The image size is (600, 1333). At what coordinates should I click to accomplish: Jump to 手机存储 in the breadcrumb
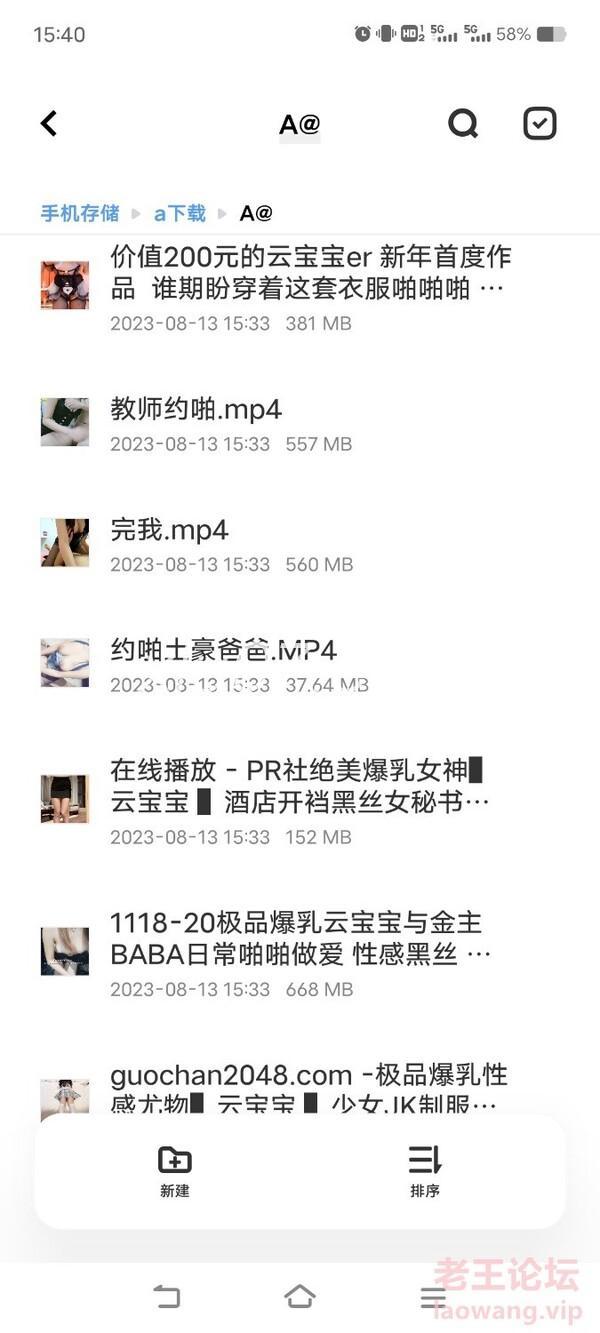(79, 213)
